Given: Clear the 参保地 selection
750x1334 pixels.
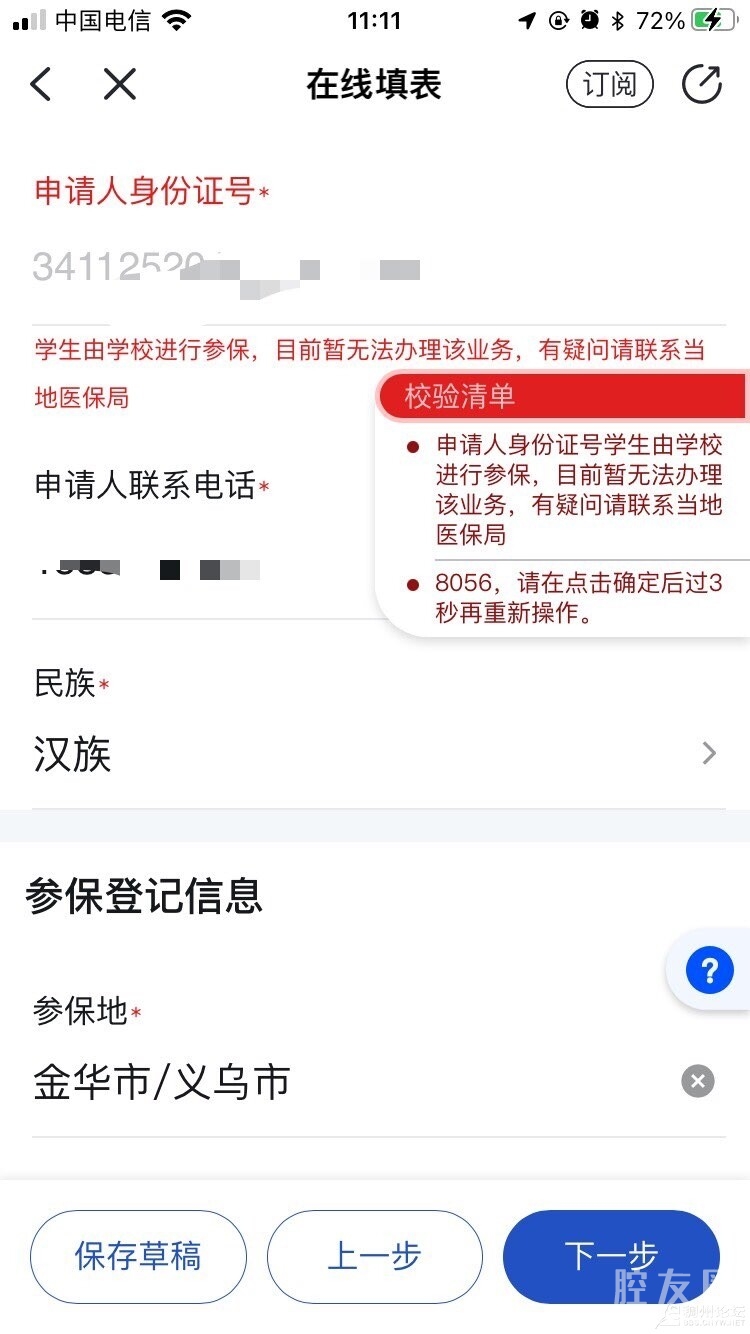Looking at the screenshot, I should click(x=698, y=1081).
